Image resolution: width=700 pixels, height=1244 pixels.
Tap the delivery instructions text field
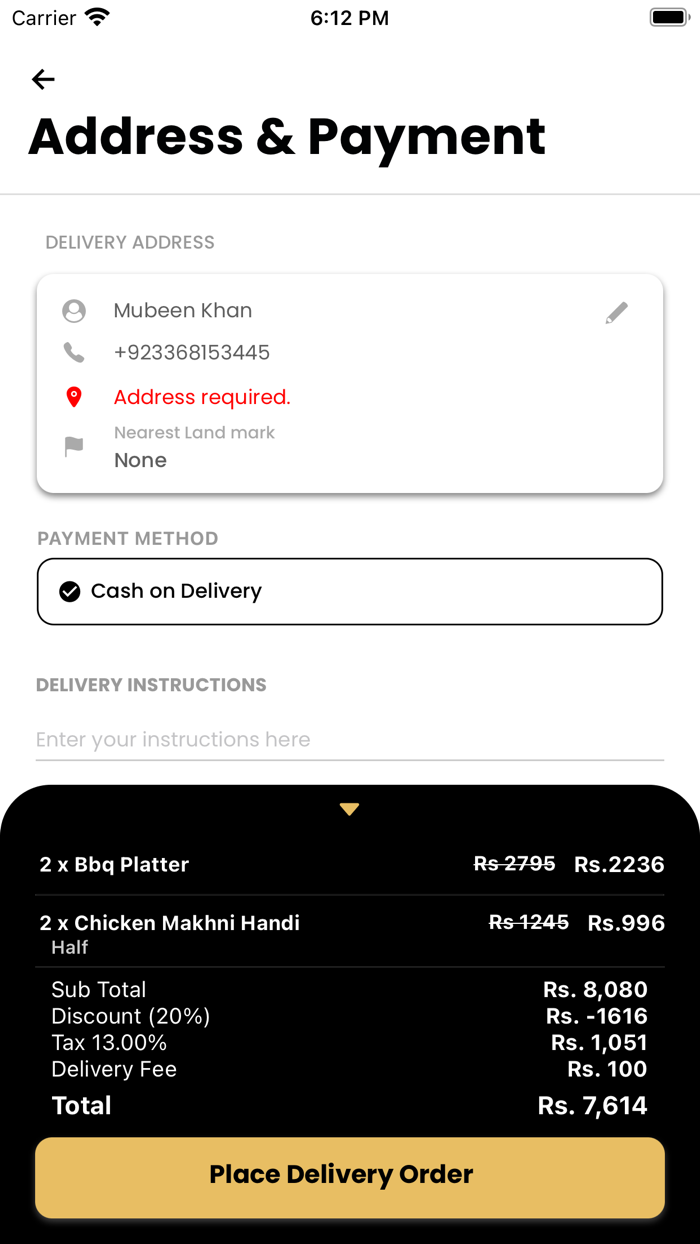pos(350,740)
